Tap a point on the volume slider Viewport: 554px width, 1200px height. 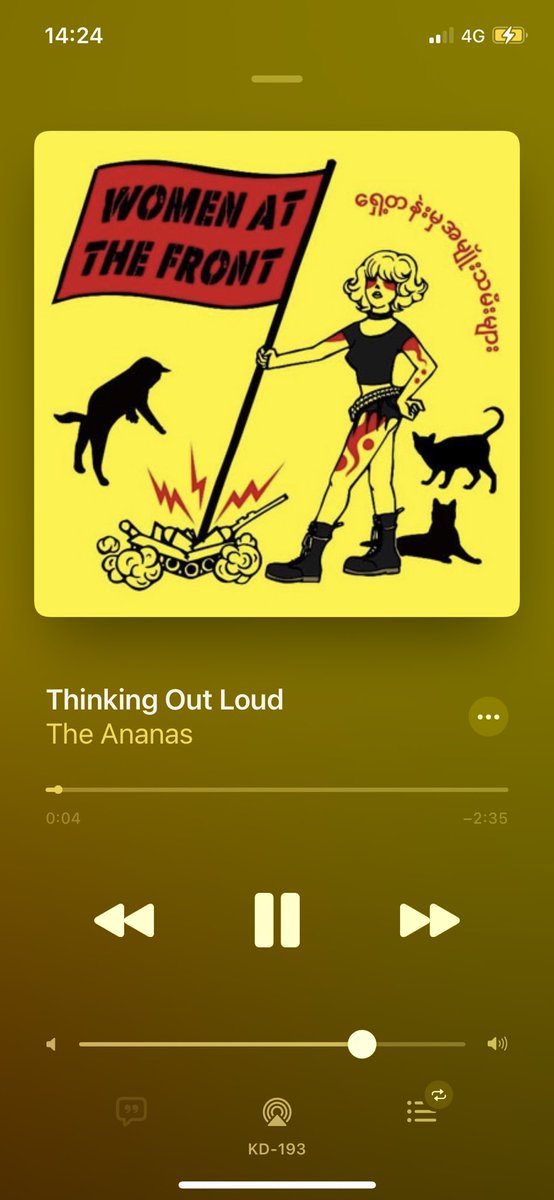[x=272, y=1044]
